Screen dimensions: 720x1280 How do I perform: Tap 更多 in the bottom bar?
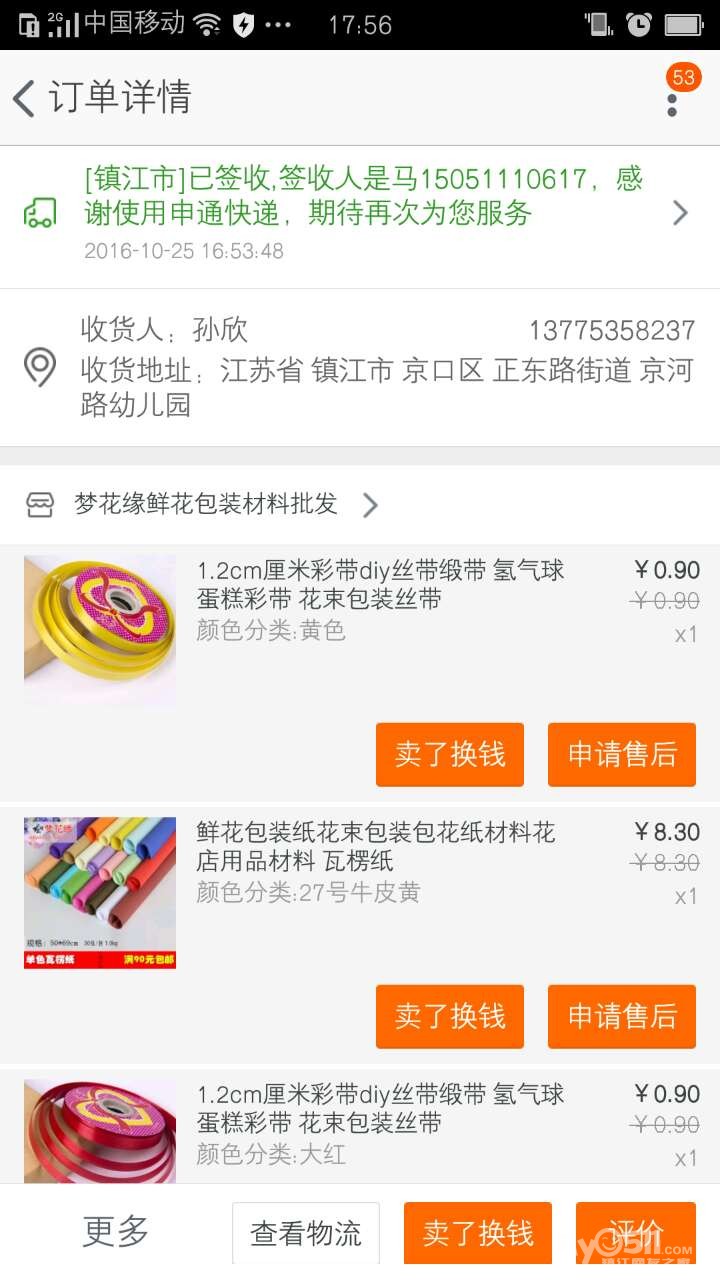[x=116, y=1232]
